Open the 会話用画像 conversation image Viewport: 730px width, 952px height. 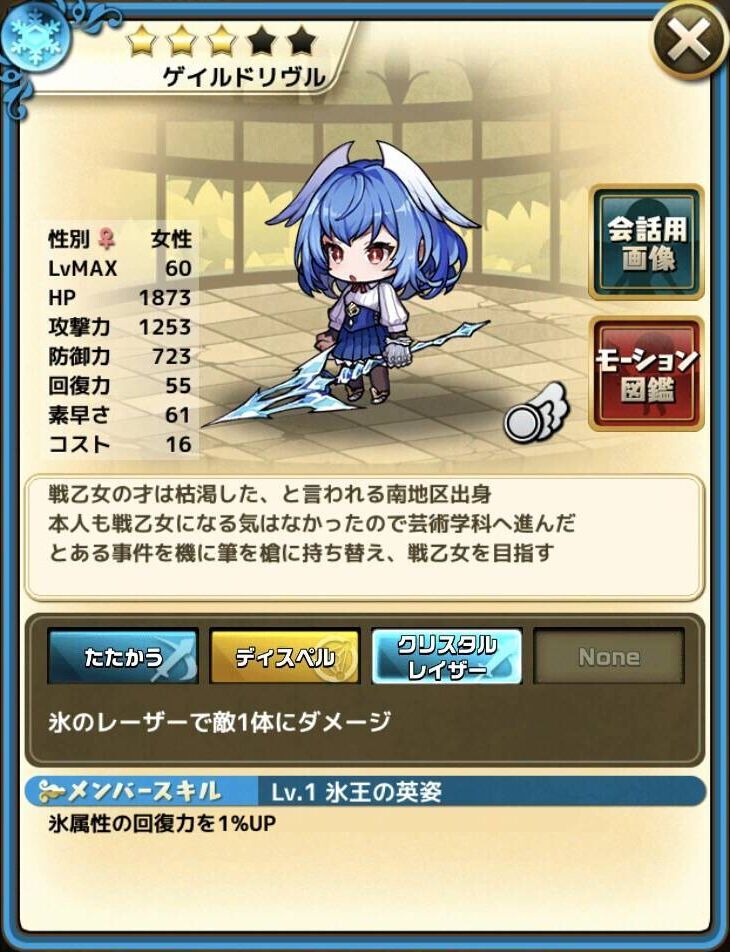[x=646, y=242]
